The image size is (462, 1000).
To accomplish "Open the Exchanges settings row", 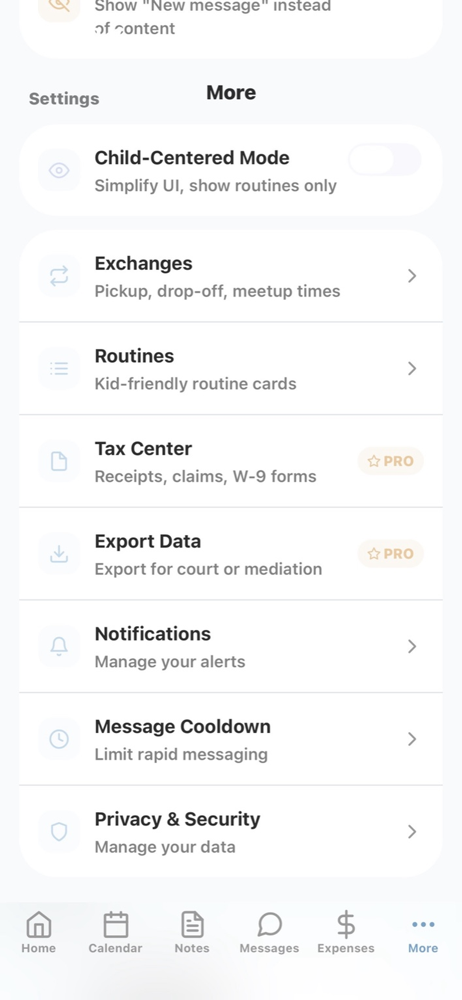I will tap(230, 276).
